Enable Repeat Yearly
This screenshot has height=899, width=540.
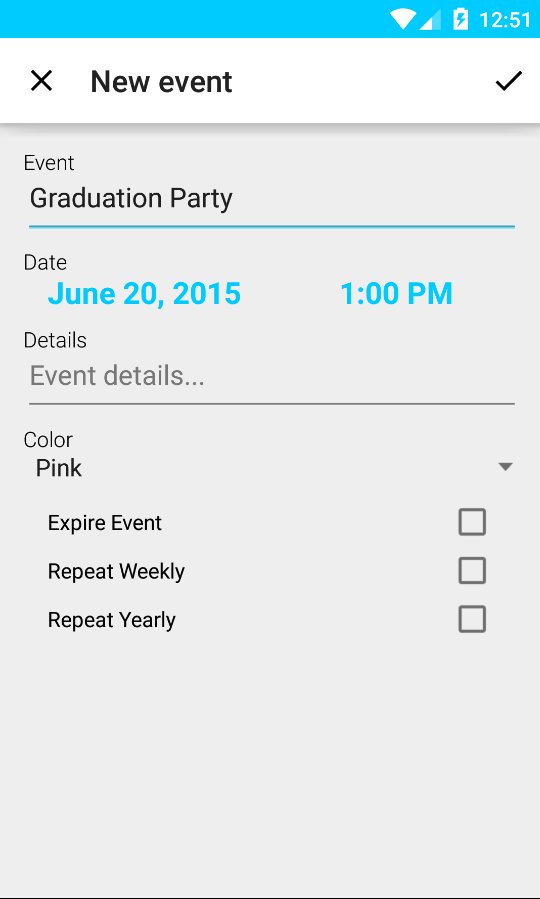pyautogui.click(x=472, y=620)
